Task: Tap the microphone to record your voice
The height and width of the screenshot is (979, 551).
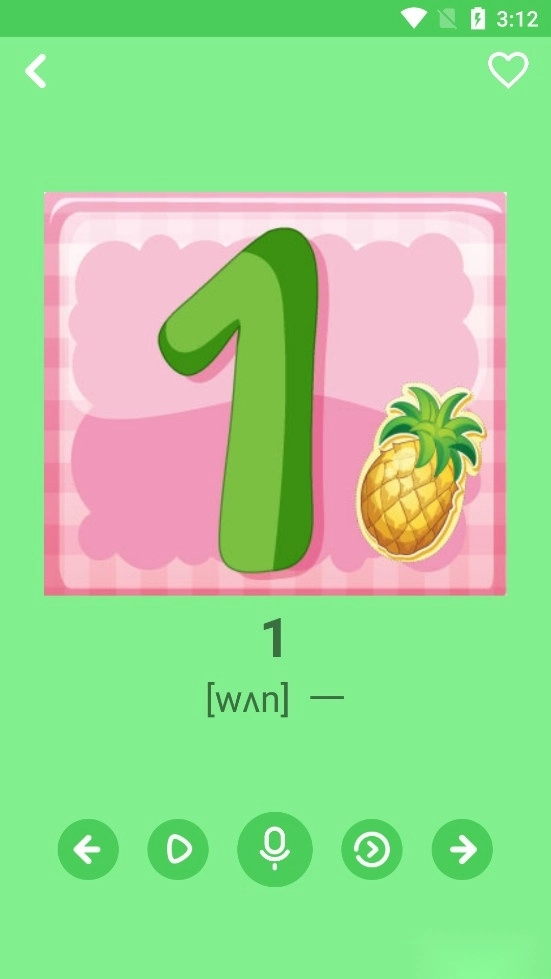Action: click(x=275, y=849)
